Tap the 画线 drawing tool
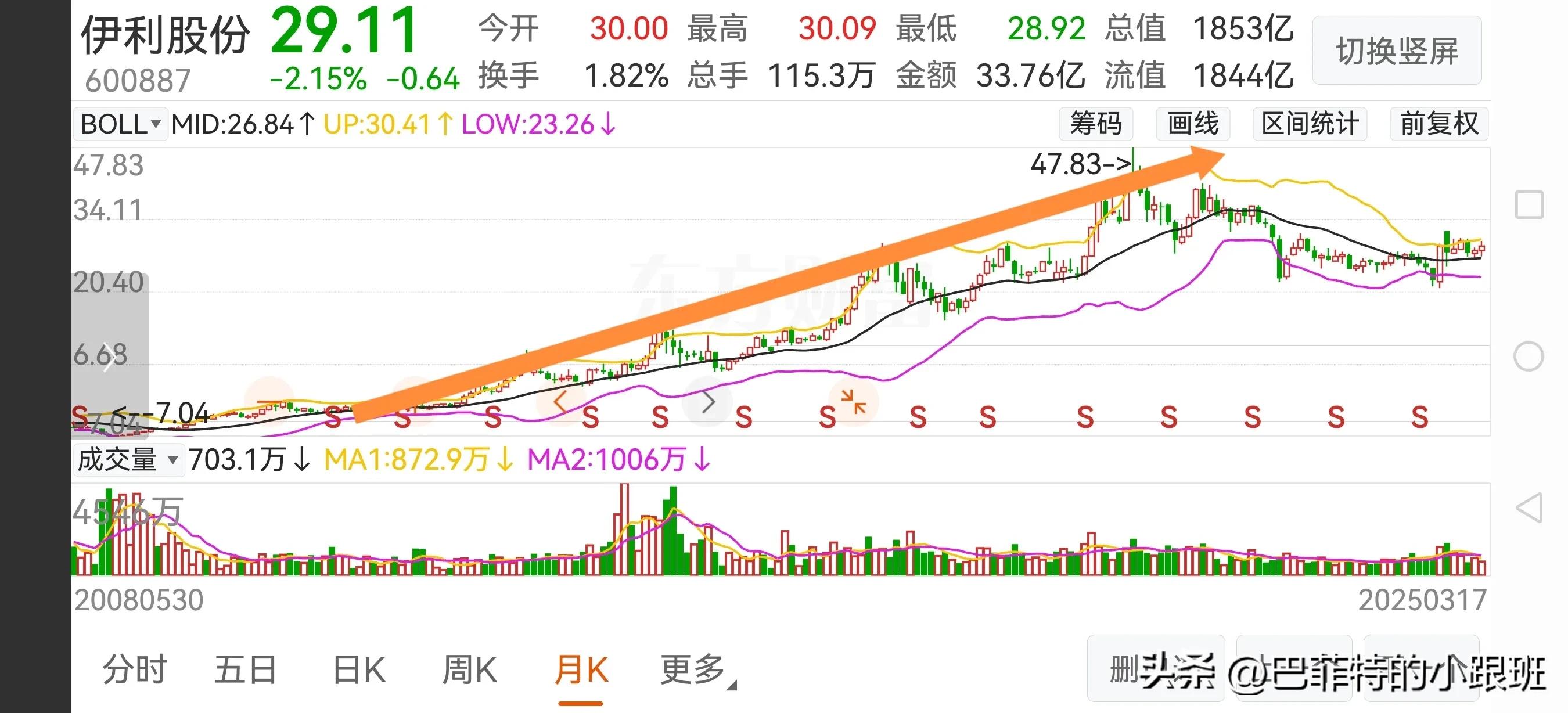Viewport: 1568px width, 713px height. 1192,124
